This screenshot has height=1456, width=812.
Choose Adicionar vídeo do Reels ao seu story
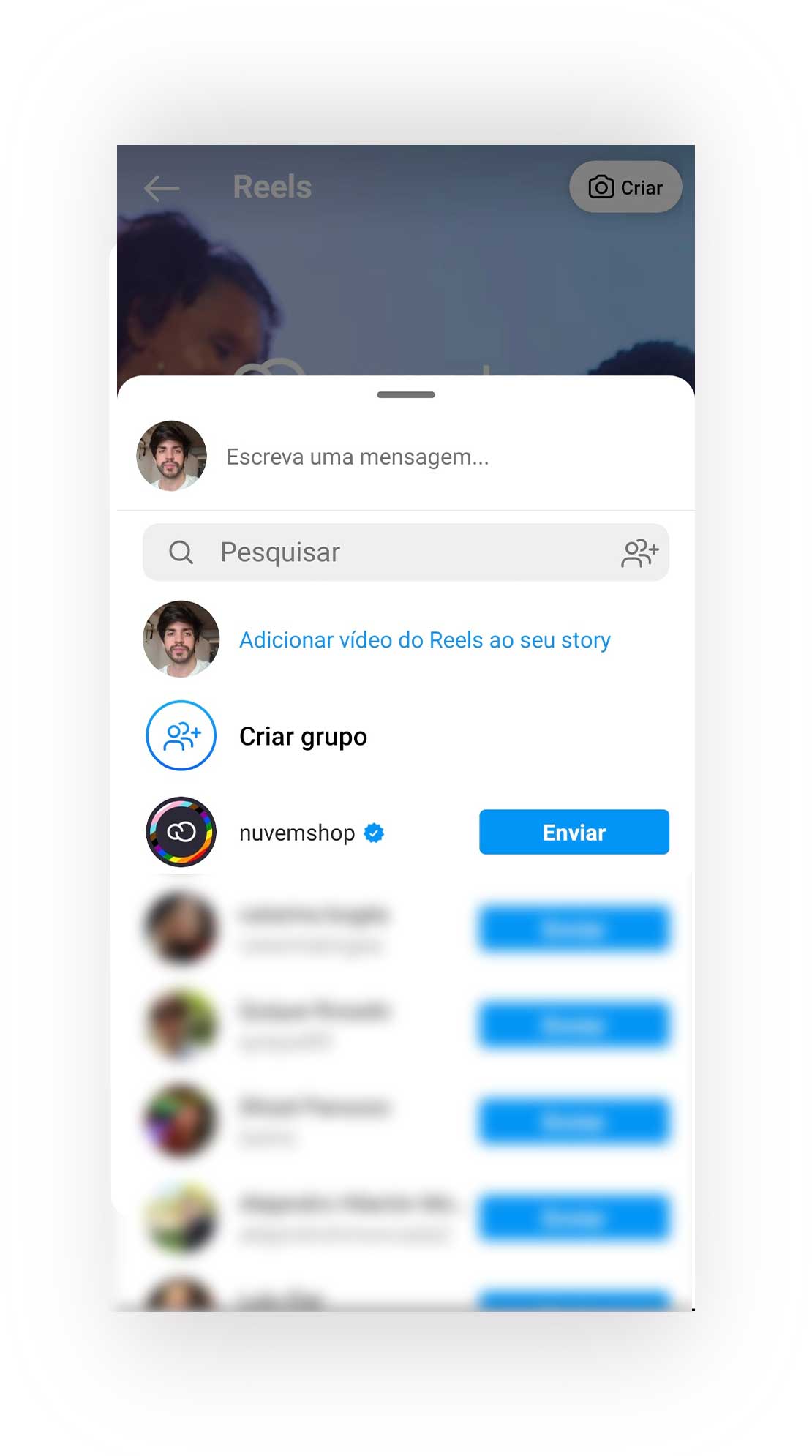[x=424, y=639]
